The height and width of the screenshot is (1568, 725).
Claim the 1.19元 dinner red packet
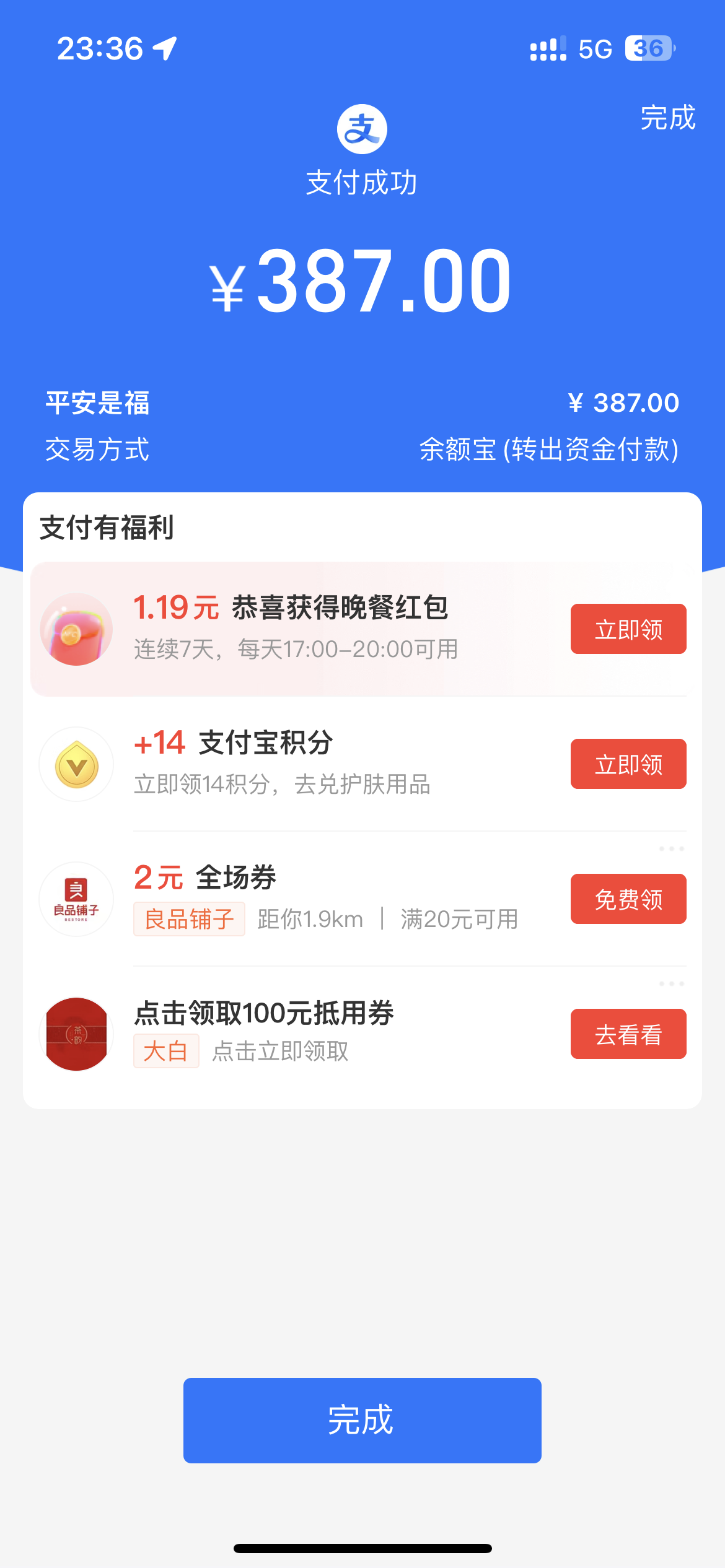628,629
